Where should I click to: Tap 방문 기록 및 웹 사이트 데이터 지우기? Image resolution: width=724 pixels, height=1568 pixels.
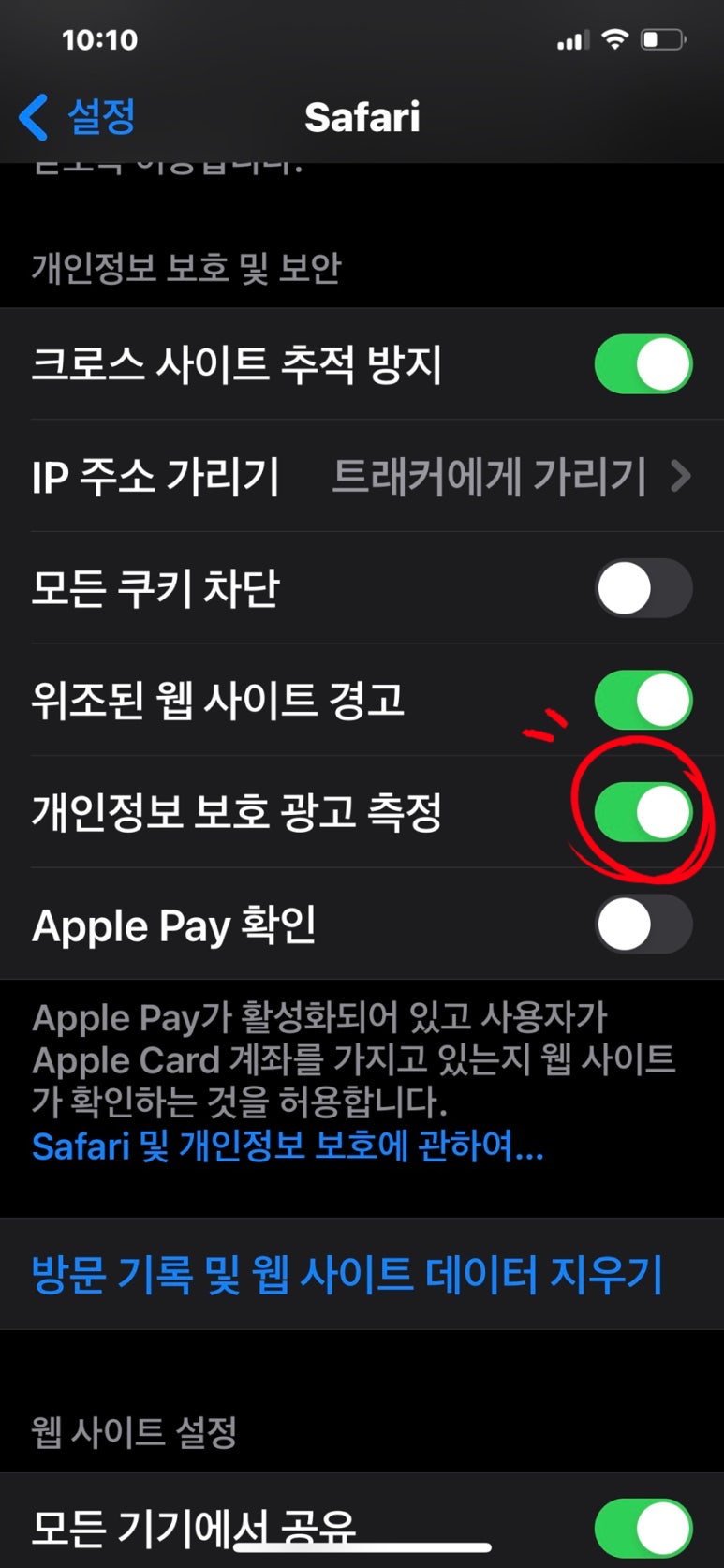[x=347, y=1275]
